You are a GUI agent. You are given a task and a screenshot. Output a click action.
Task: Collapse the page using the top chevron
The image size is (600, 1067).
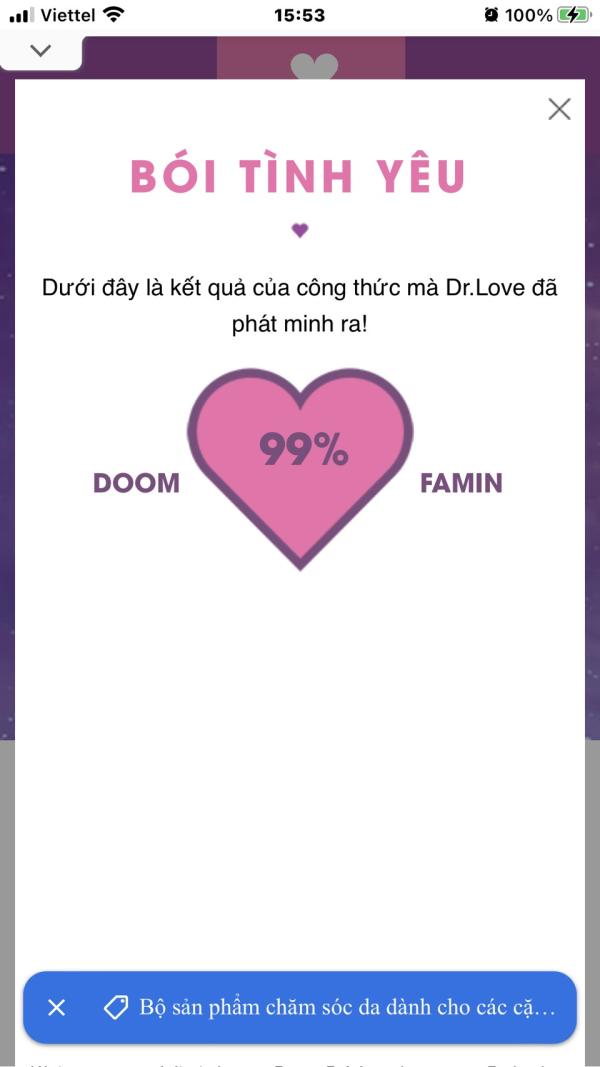point(41,51)
